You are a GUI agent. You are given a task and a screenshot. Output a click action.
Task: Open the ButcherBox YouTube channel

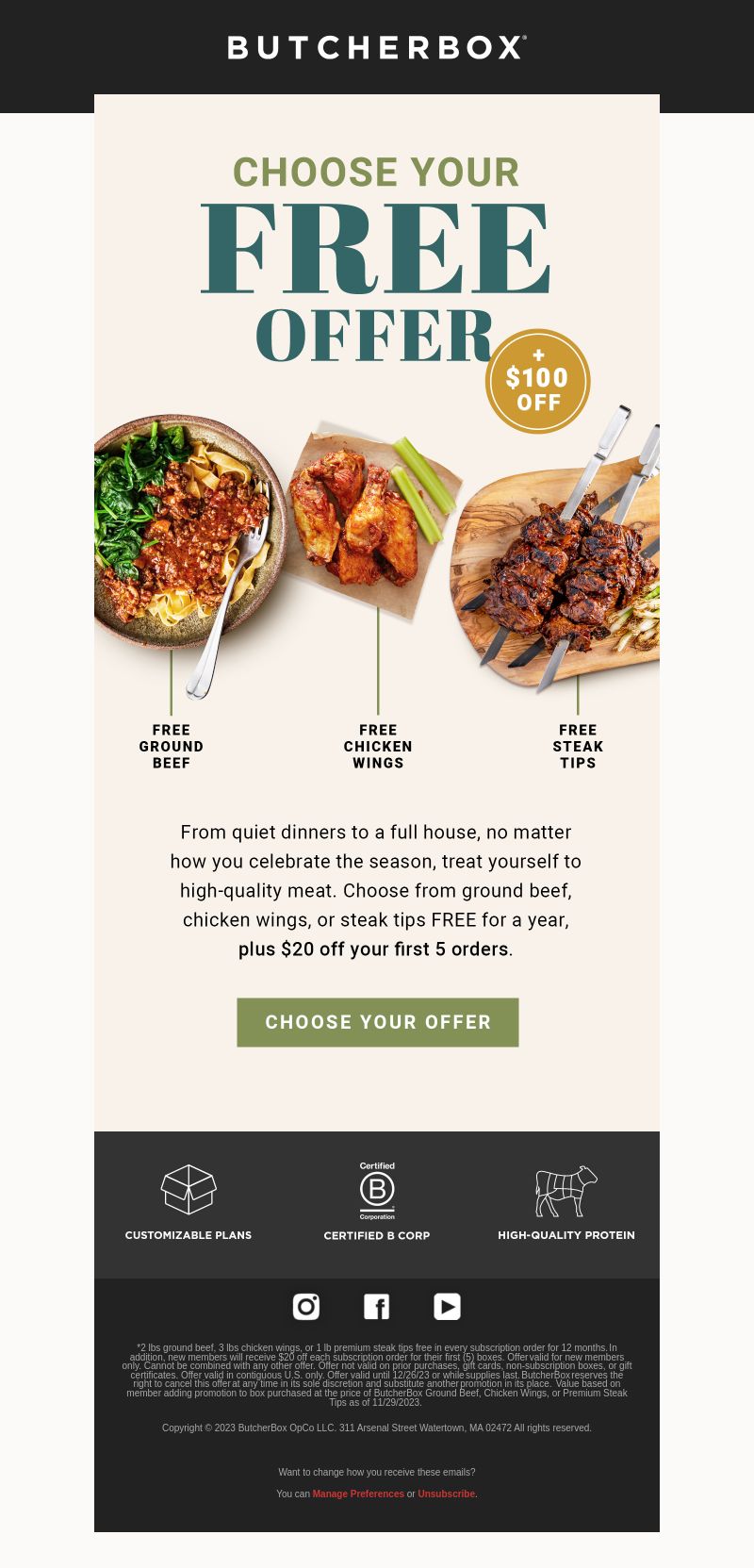(447, 1306)
